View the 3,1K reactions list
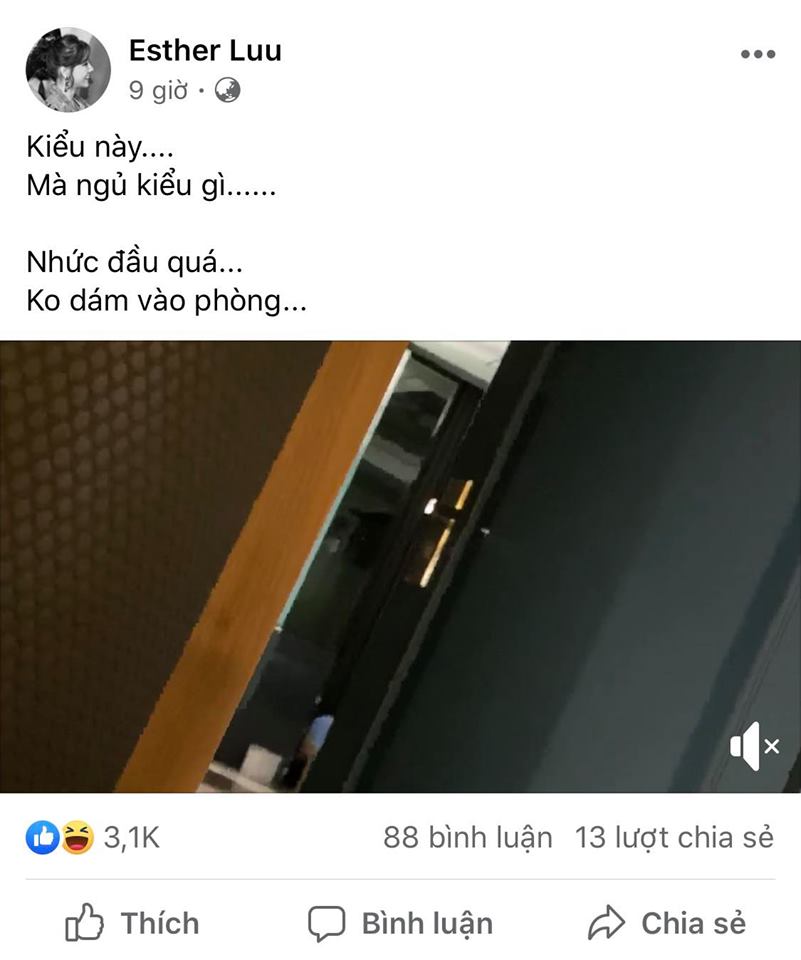The height and width of the screenshot is (960, 801). (x=94, y=837)
